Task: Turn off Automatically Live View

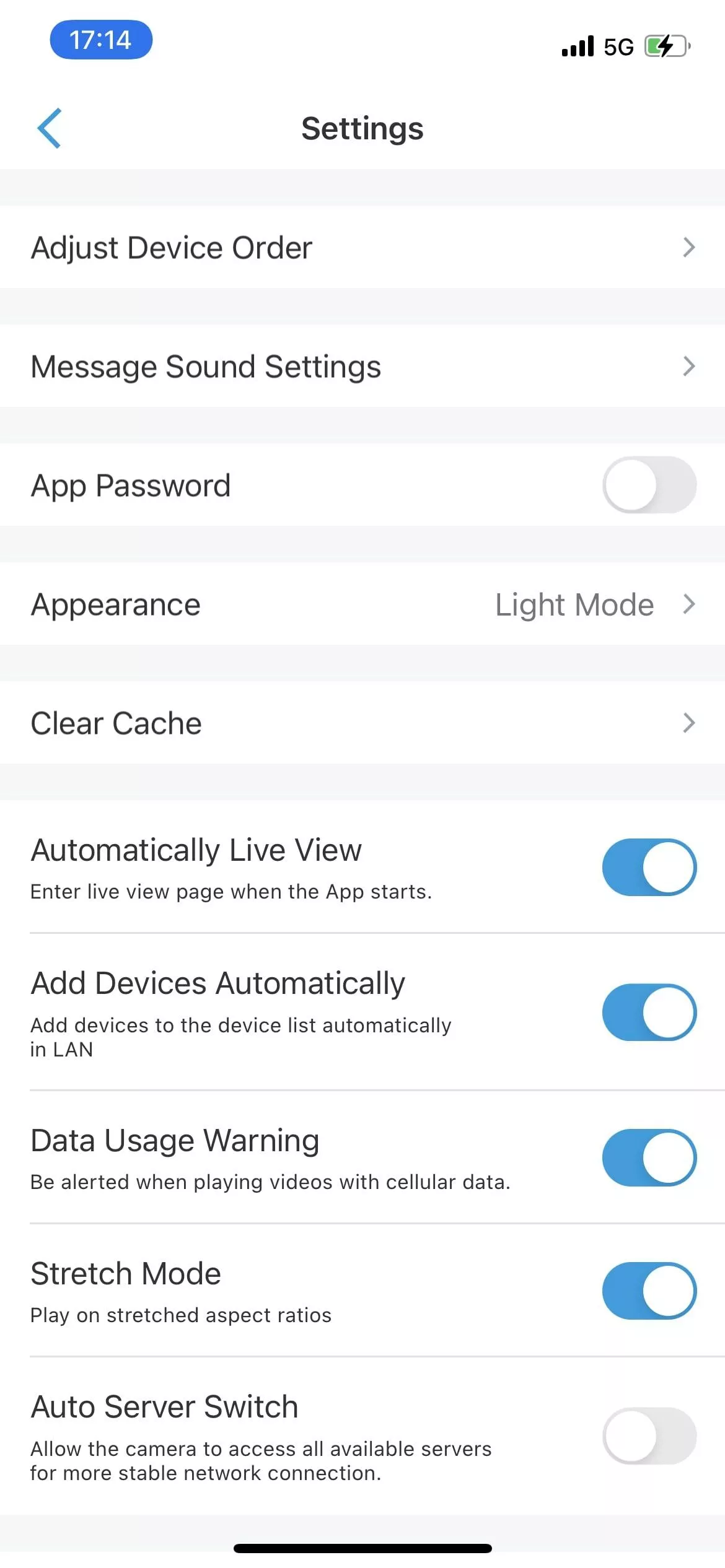Action: (649, 867)
